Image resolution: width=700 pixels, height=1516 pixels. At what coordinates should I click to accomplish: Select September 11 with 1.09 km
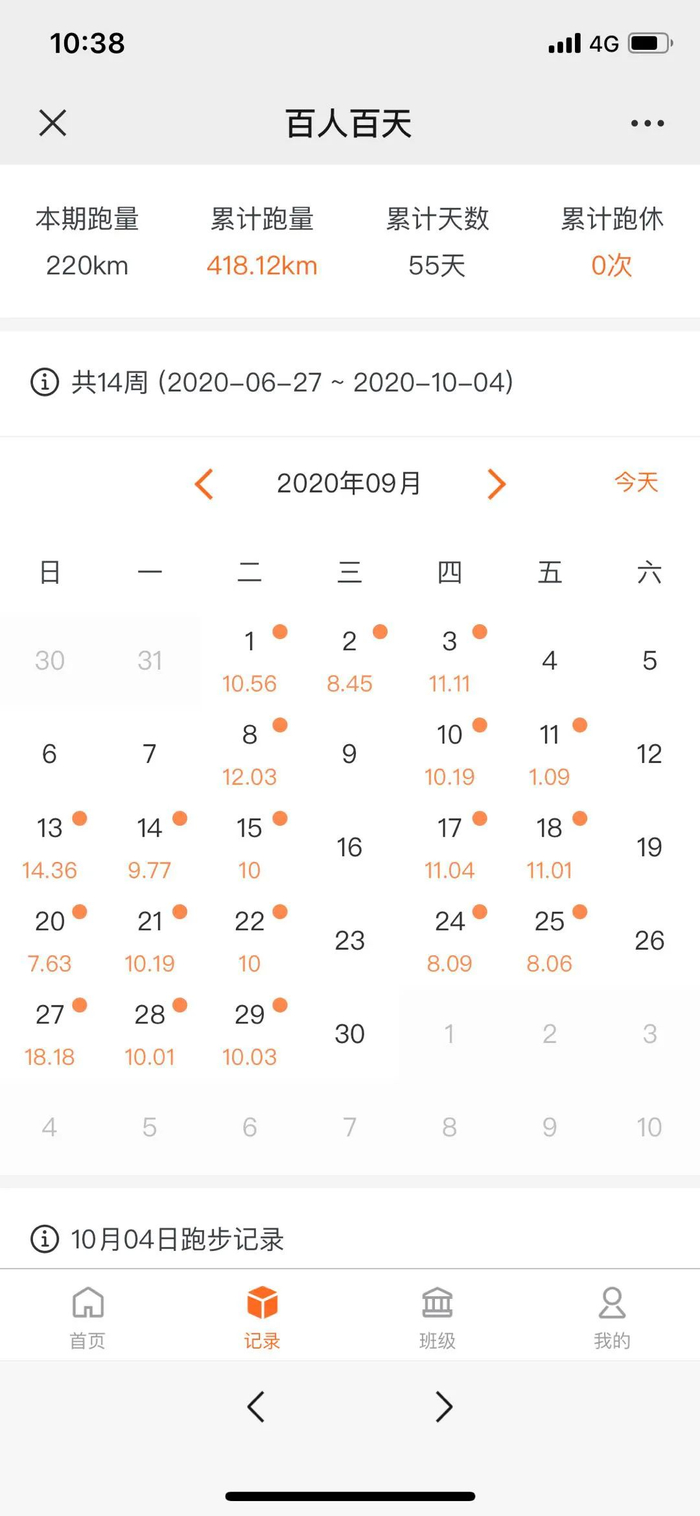[550, 754]
